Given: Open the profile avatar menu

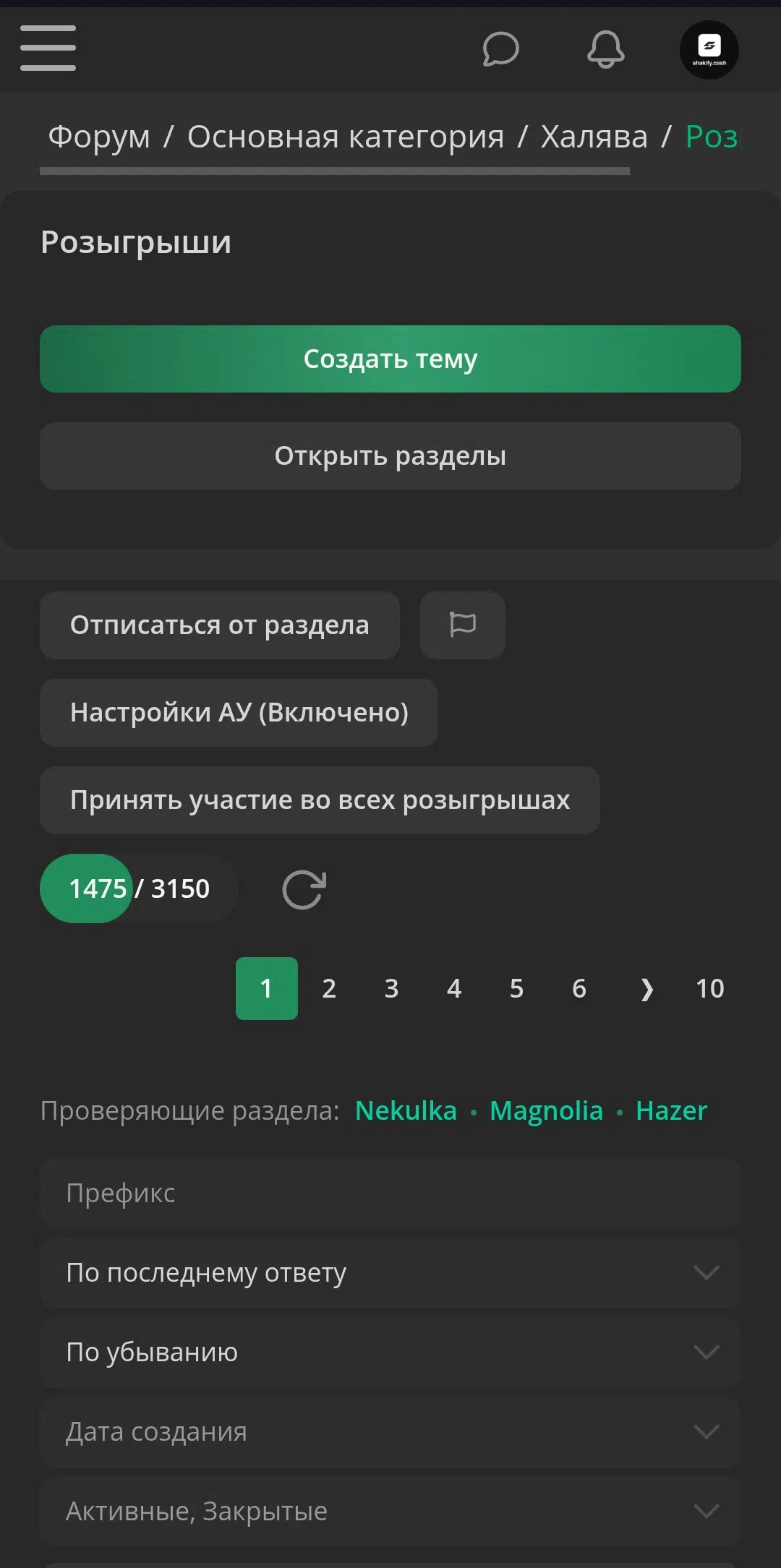Looking at the screenshot, I should tap(709, 49).
